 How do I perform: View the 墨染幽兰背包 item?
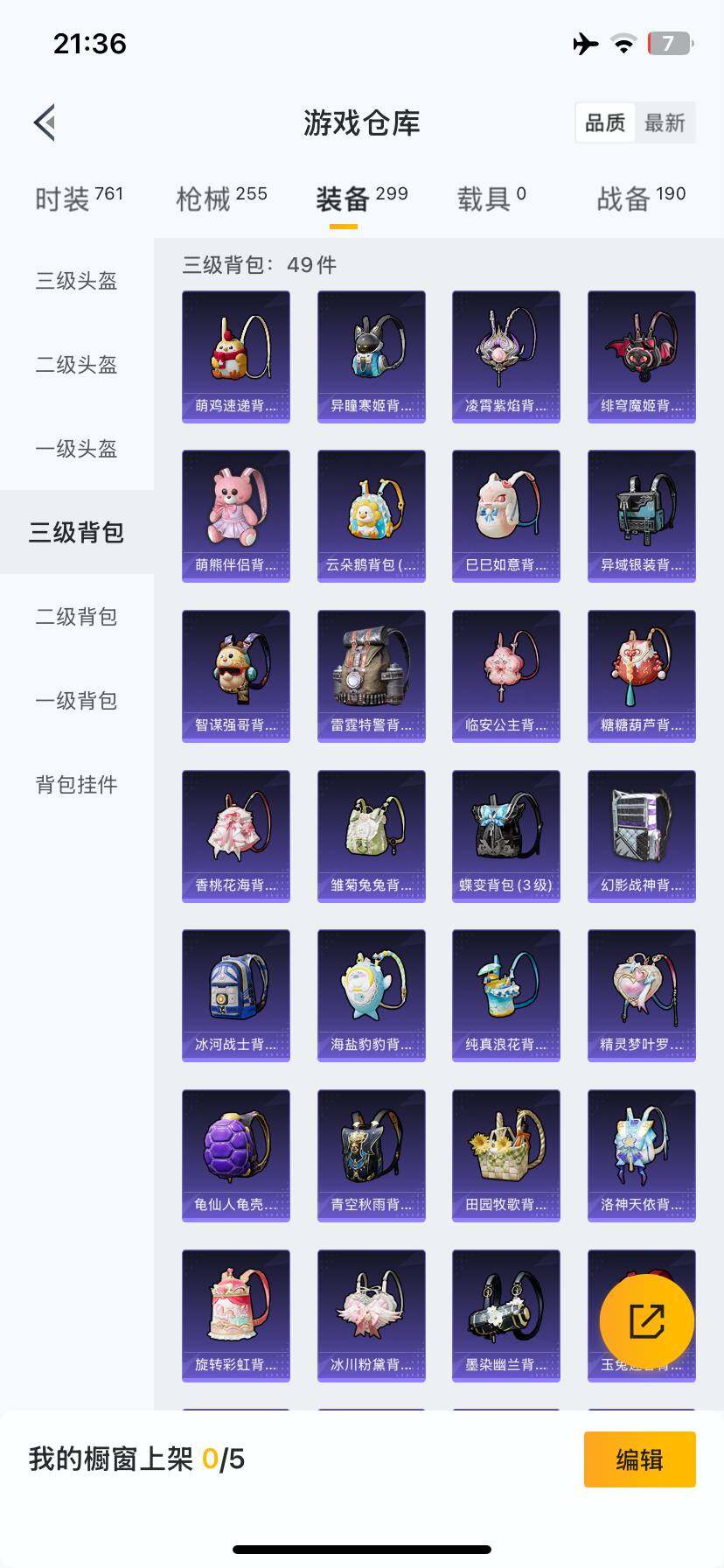pos(506,1315)
